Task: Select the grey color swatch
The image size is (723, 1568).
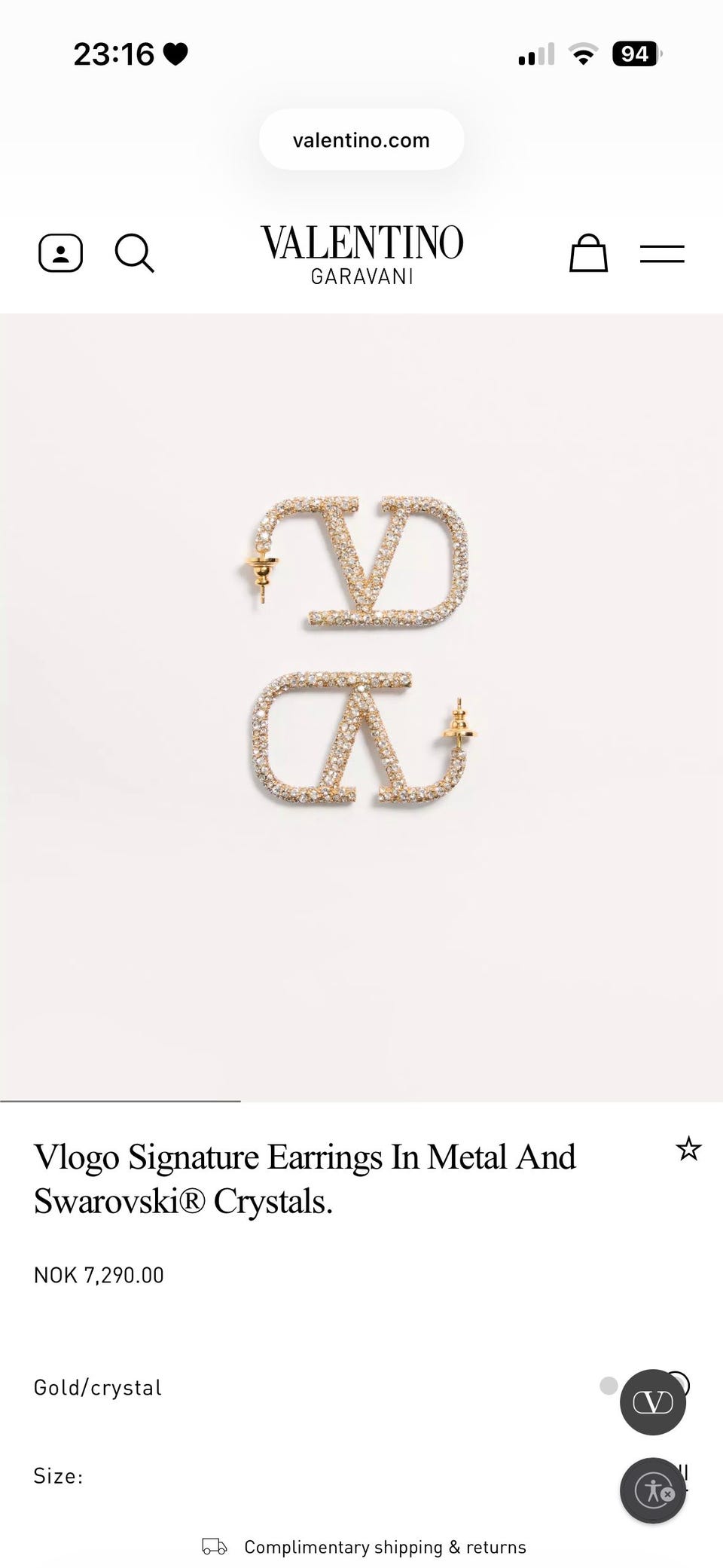Action: (x=609, y=1386)
